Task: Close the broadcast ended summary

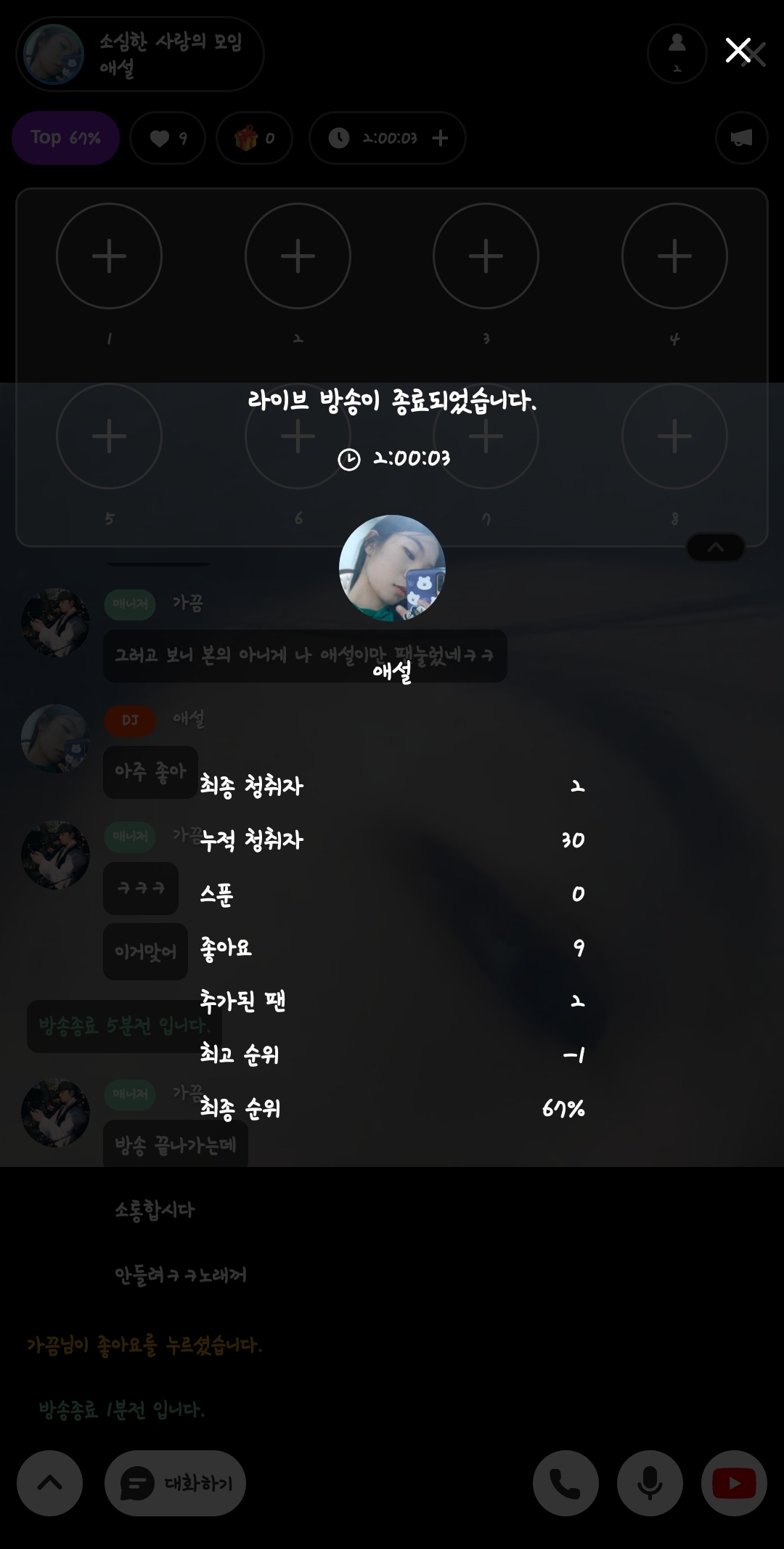Action: coord(738,50)
